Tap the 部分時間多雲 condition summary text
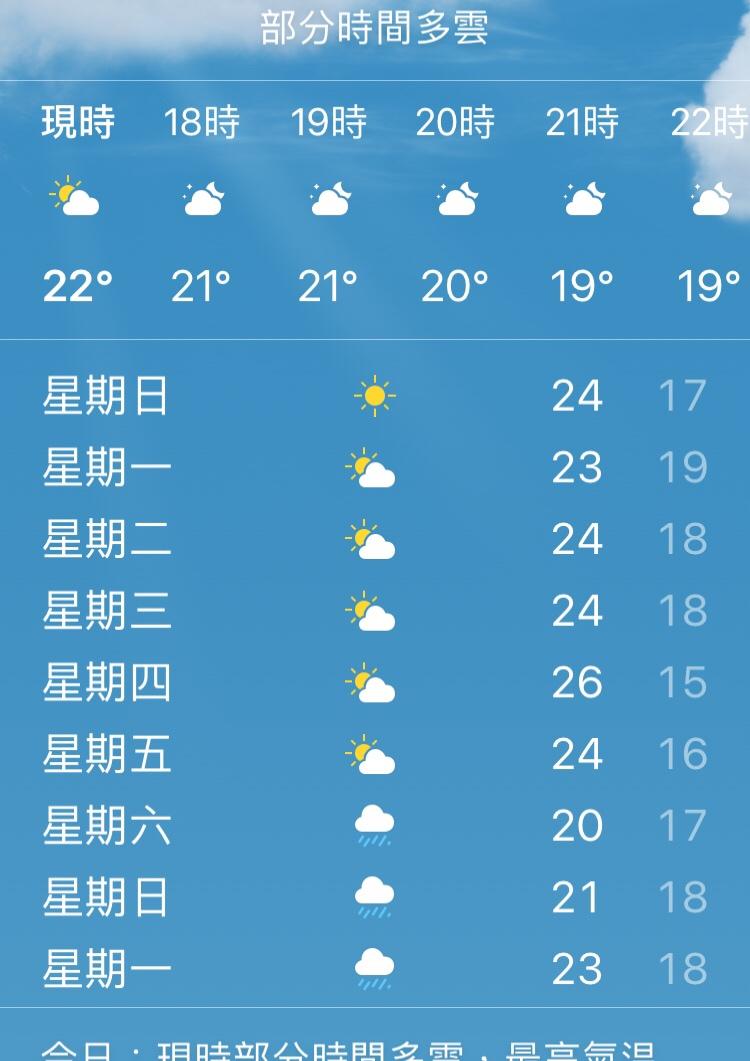This screenshot has width=750, height=1061. [375, 27]
